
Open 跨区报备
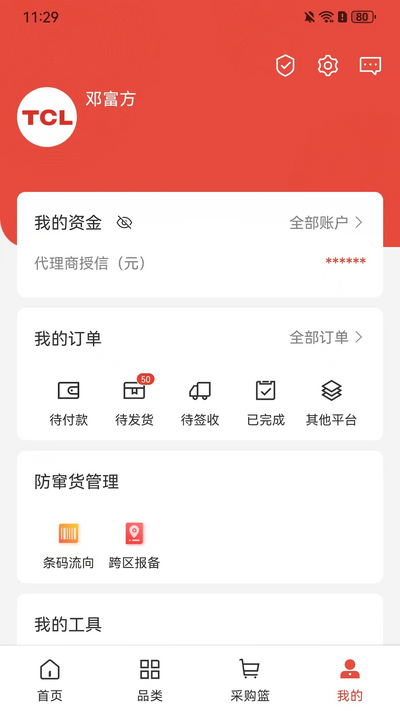pos(134,545)
